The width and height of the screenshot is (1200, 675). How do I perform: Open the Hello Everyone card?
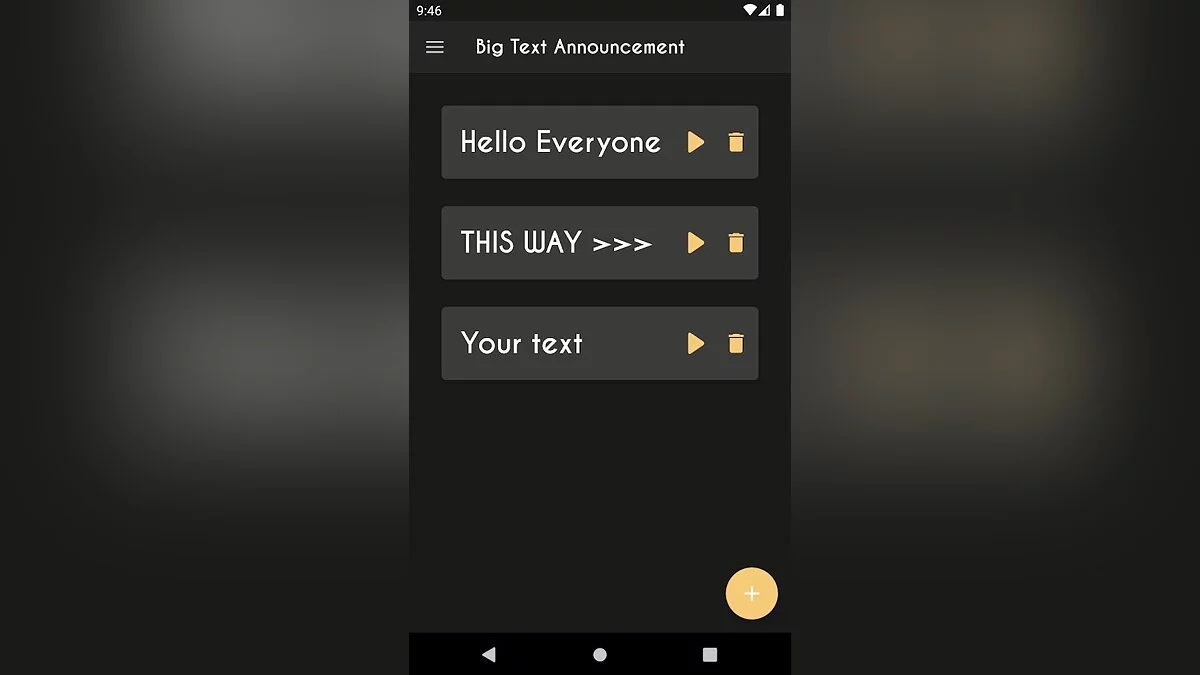[x=560, y=142]
